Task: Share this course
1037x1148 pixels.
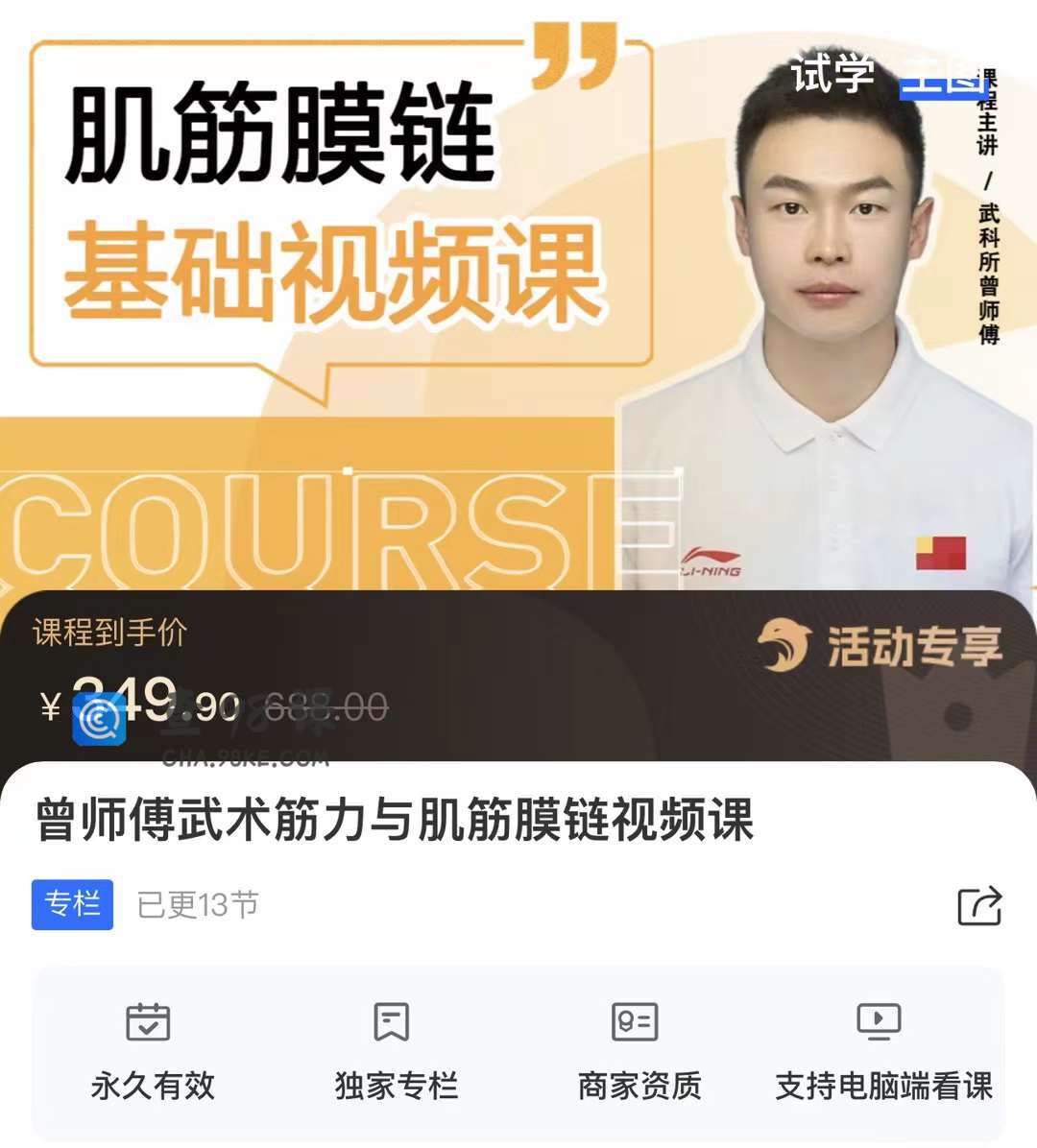Action: tap(978, 905)
